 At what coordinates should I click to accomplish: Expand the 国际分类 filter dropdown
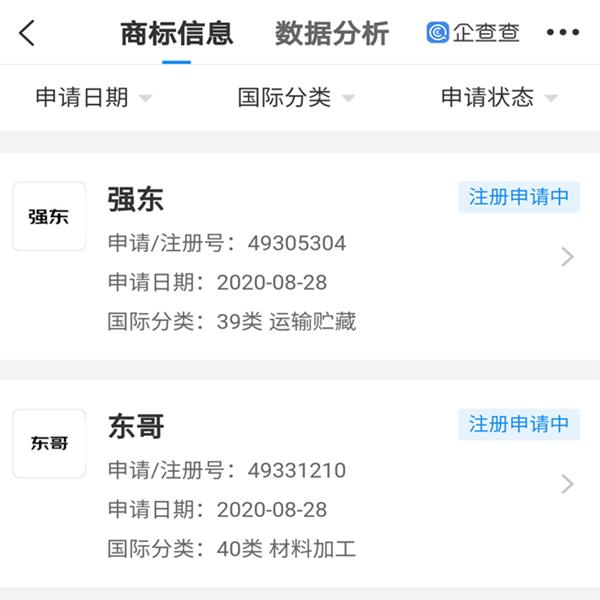(296, 97)
